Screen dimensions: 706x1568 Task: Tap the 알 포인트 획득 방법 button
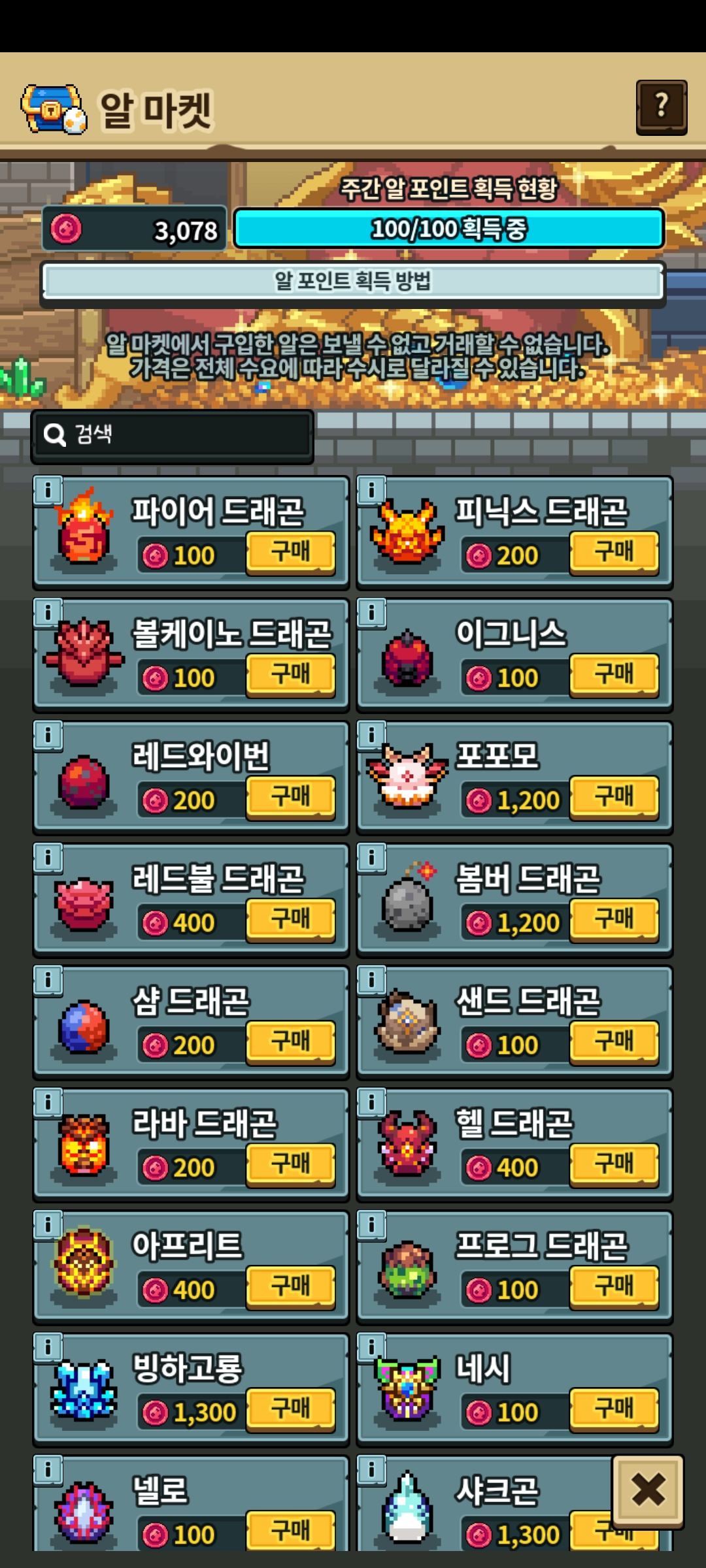(x=353, y=282)
